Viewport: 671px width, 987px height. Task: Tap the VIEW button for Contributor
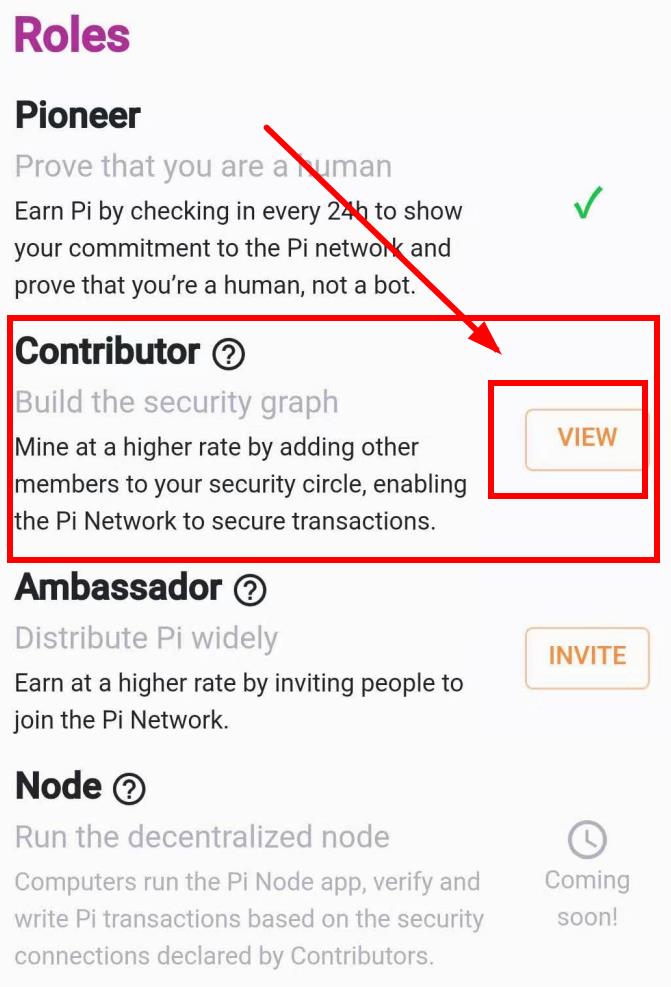pos(586,438)
